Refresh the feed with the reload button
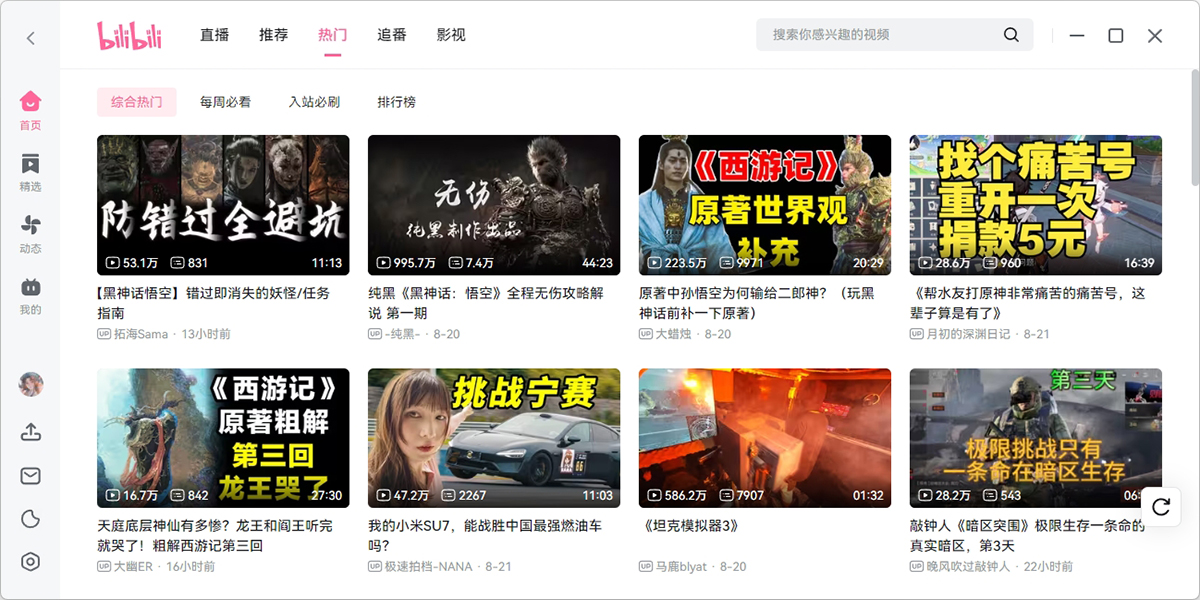Screen dimensions: 1200x600 (x=1161, y=507)
